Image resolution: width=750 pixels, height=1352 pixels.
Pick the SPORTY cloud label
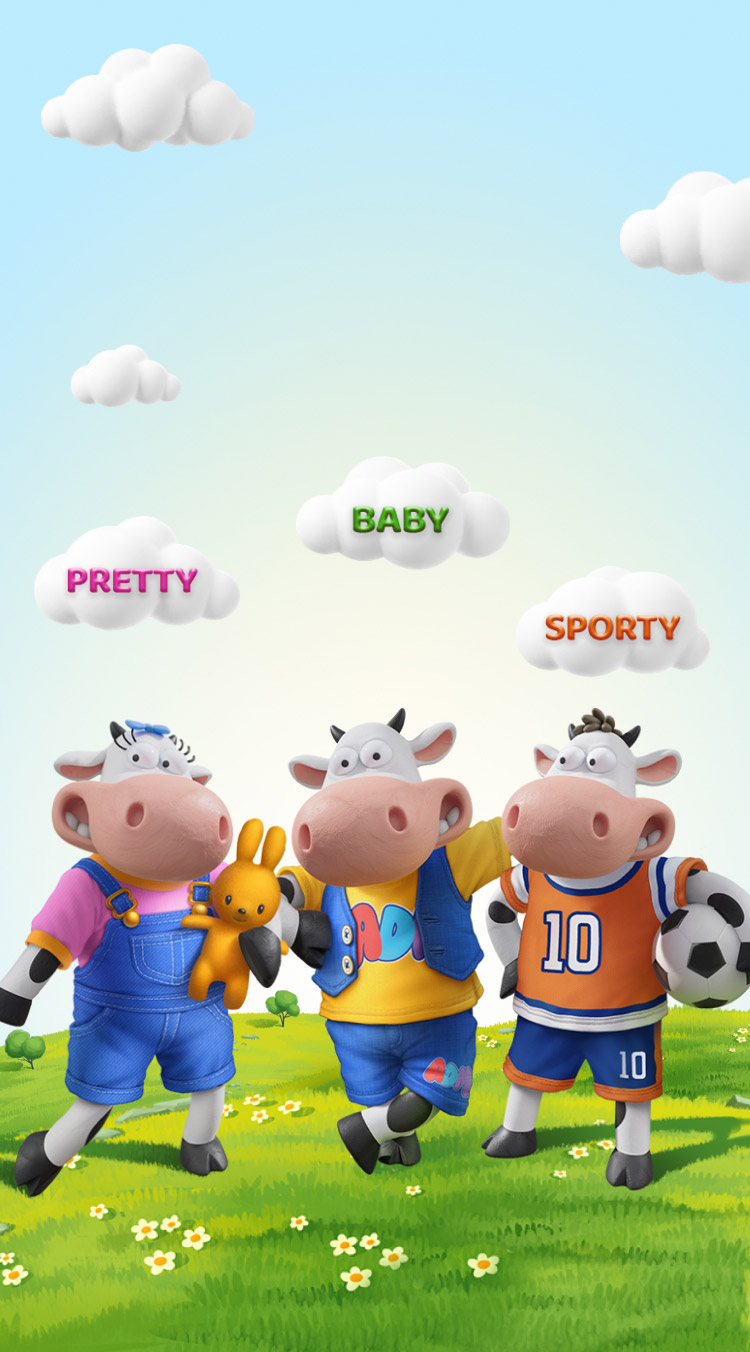pos(612,628)
